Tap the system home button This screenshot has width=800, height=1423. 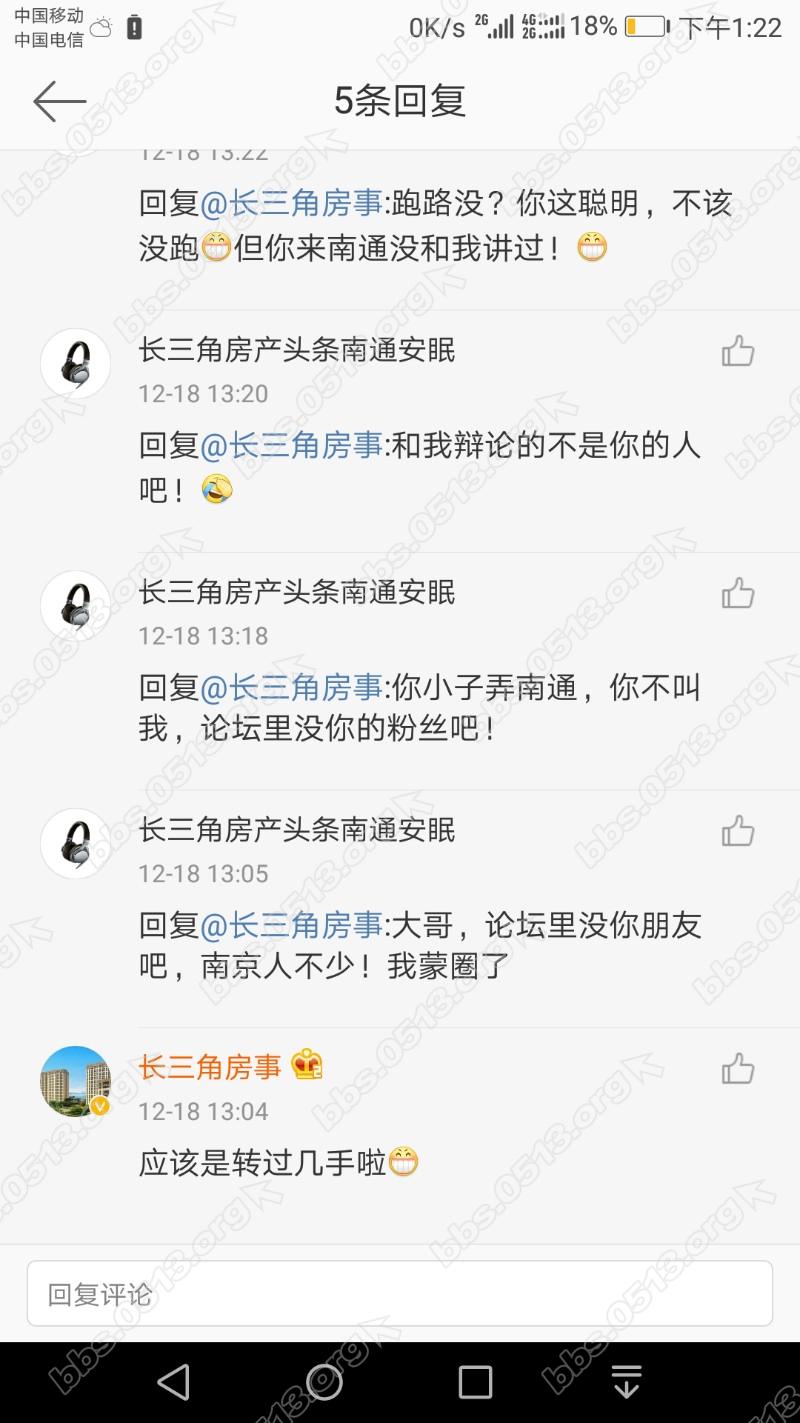pos(324,1382)
